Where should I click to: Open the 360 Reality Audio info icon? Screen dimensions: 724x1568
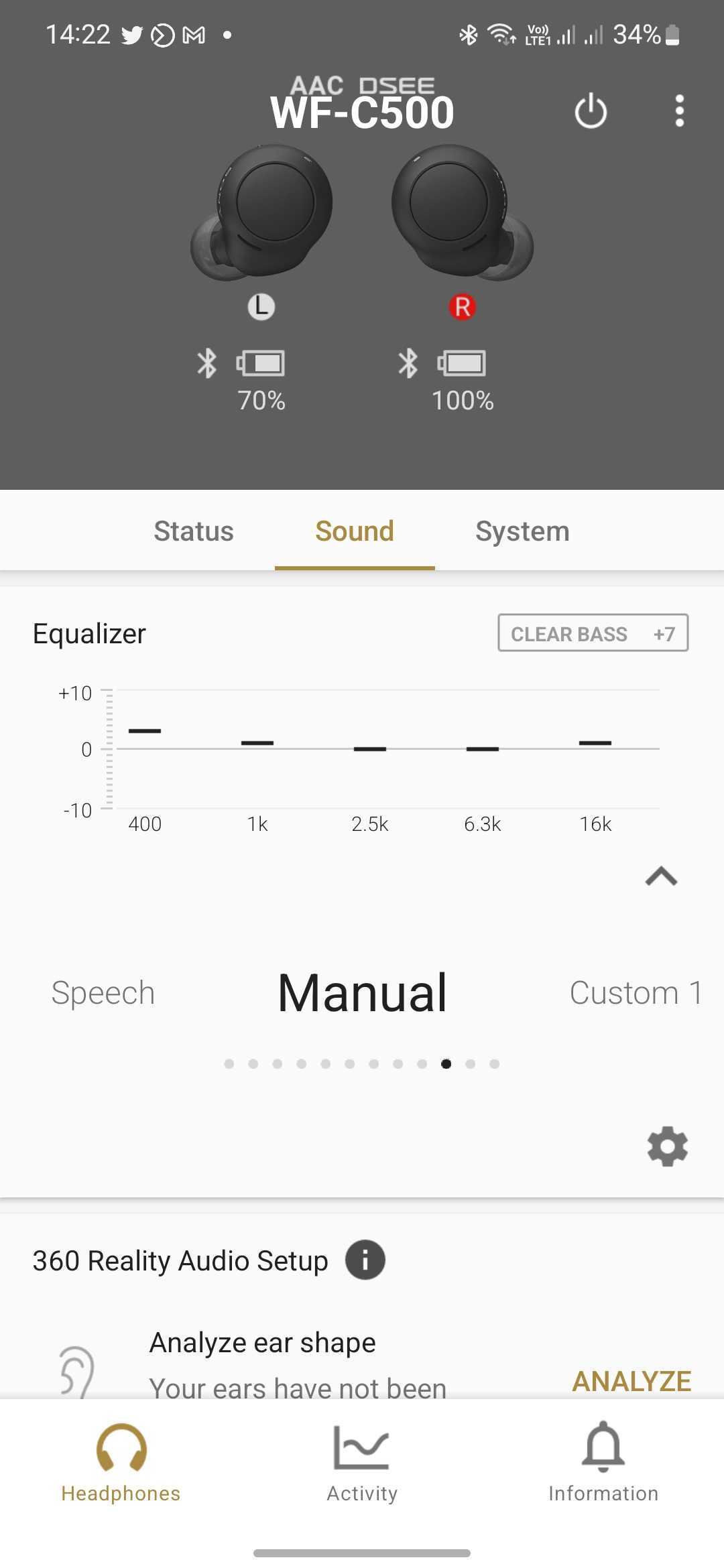click(x=365, y=1260)
